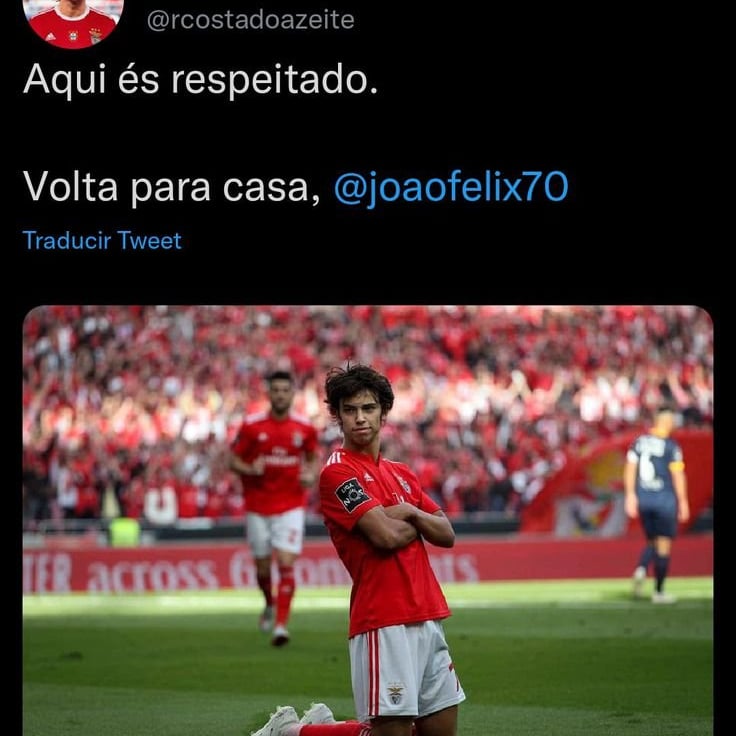
Task: Open the attached photo in full view
Action: [x=368, y=520]
